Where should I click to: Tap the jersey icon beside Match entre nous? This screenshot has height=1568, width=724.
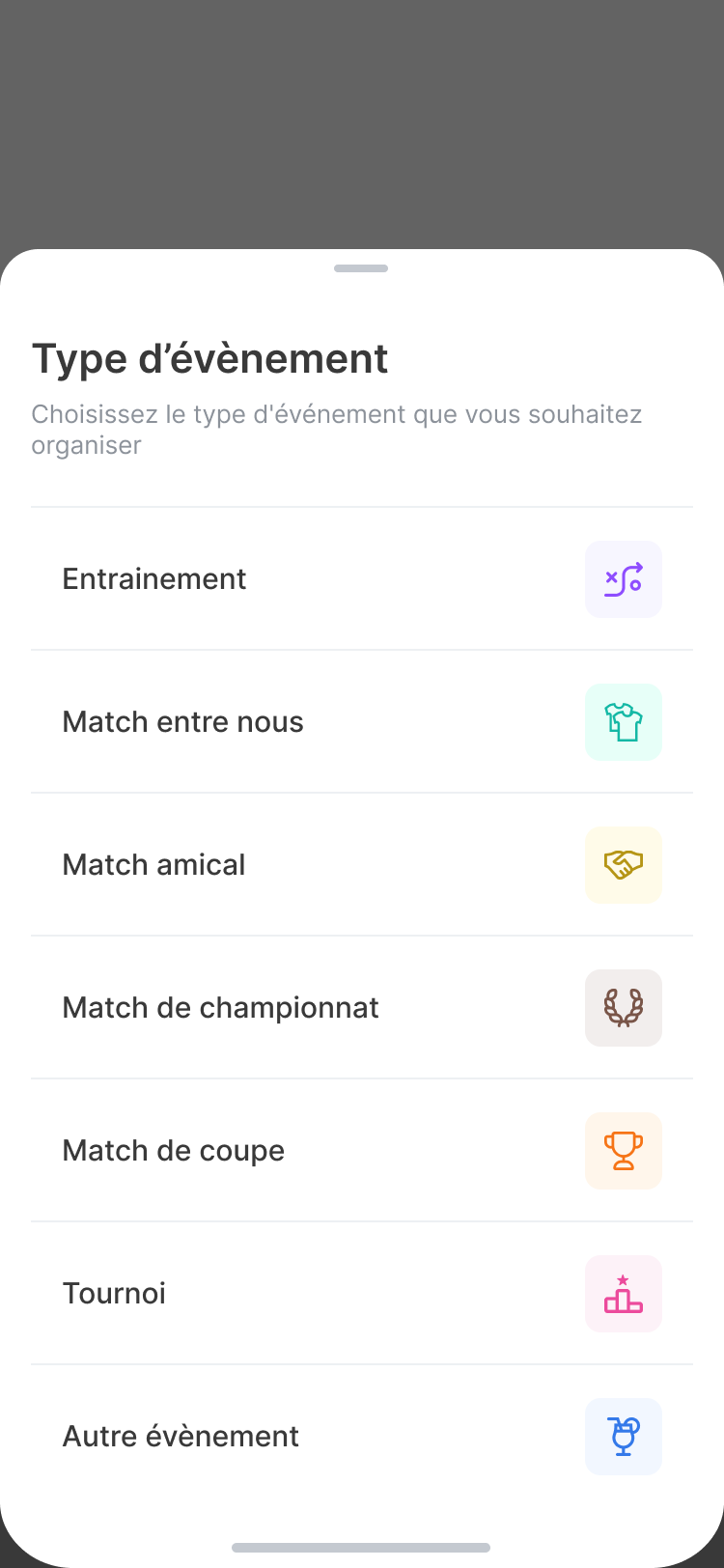[x=623, y=721]
